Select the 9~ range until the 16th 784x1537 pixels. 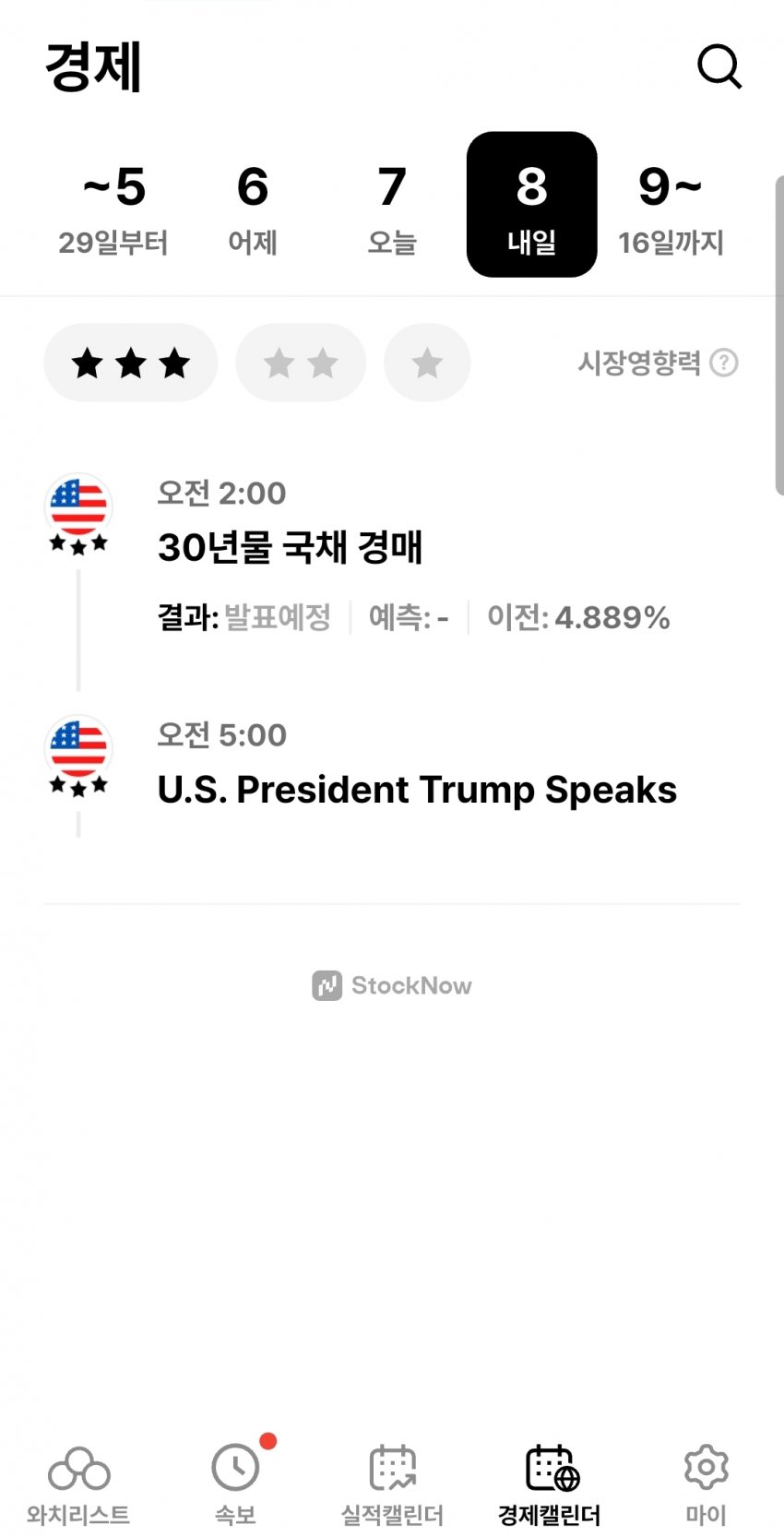point(671,206)
